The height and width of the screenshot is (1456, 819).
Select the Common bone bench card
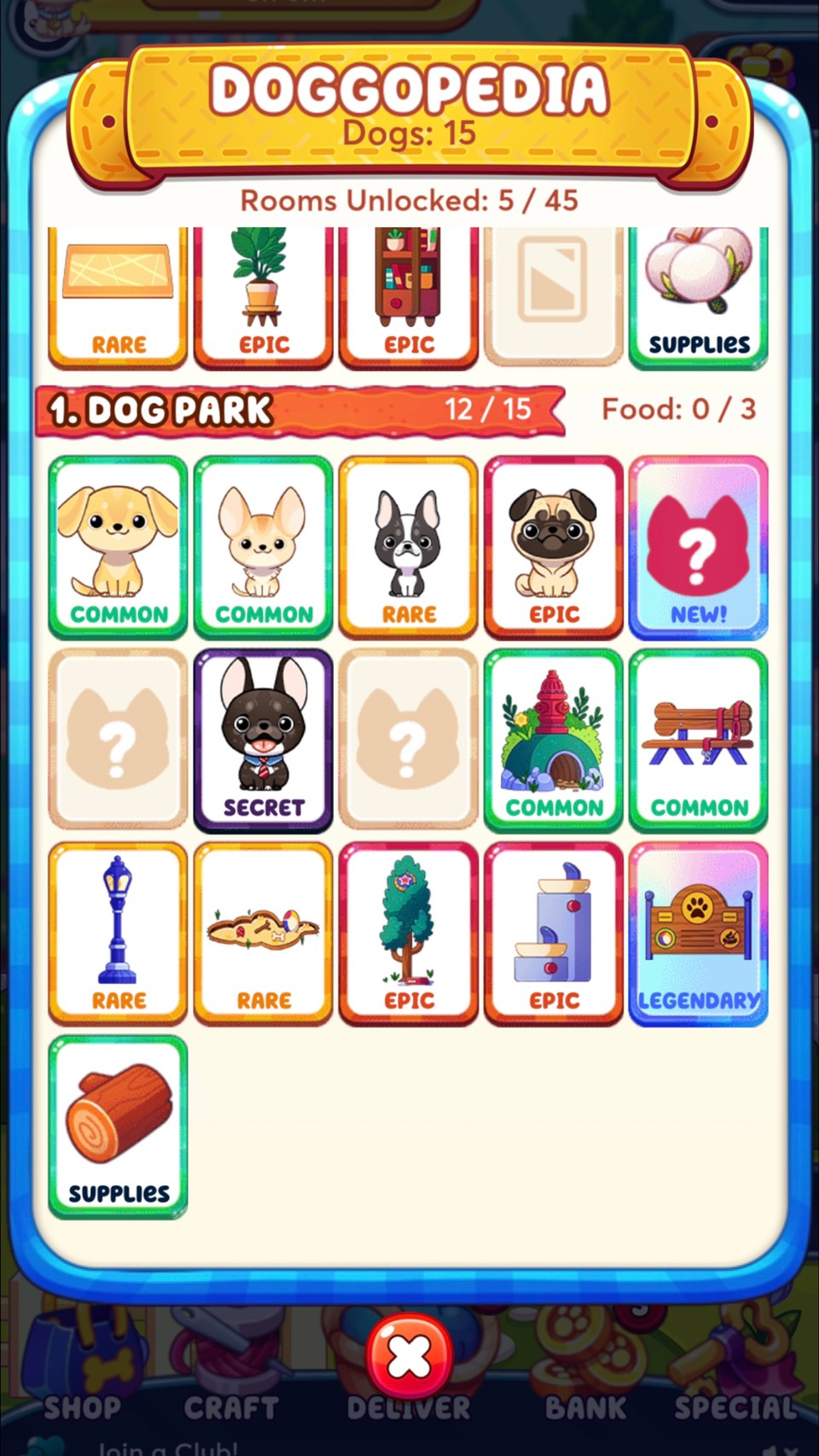click(698, 741)
